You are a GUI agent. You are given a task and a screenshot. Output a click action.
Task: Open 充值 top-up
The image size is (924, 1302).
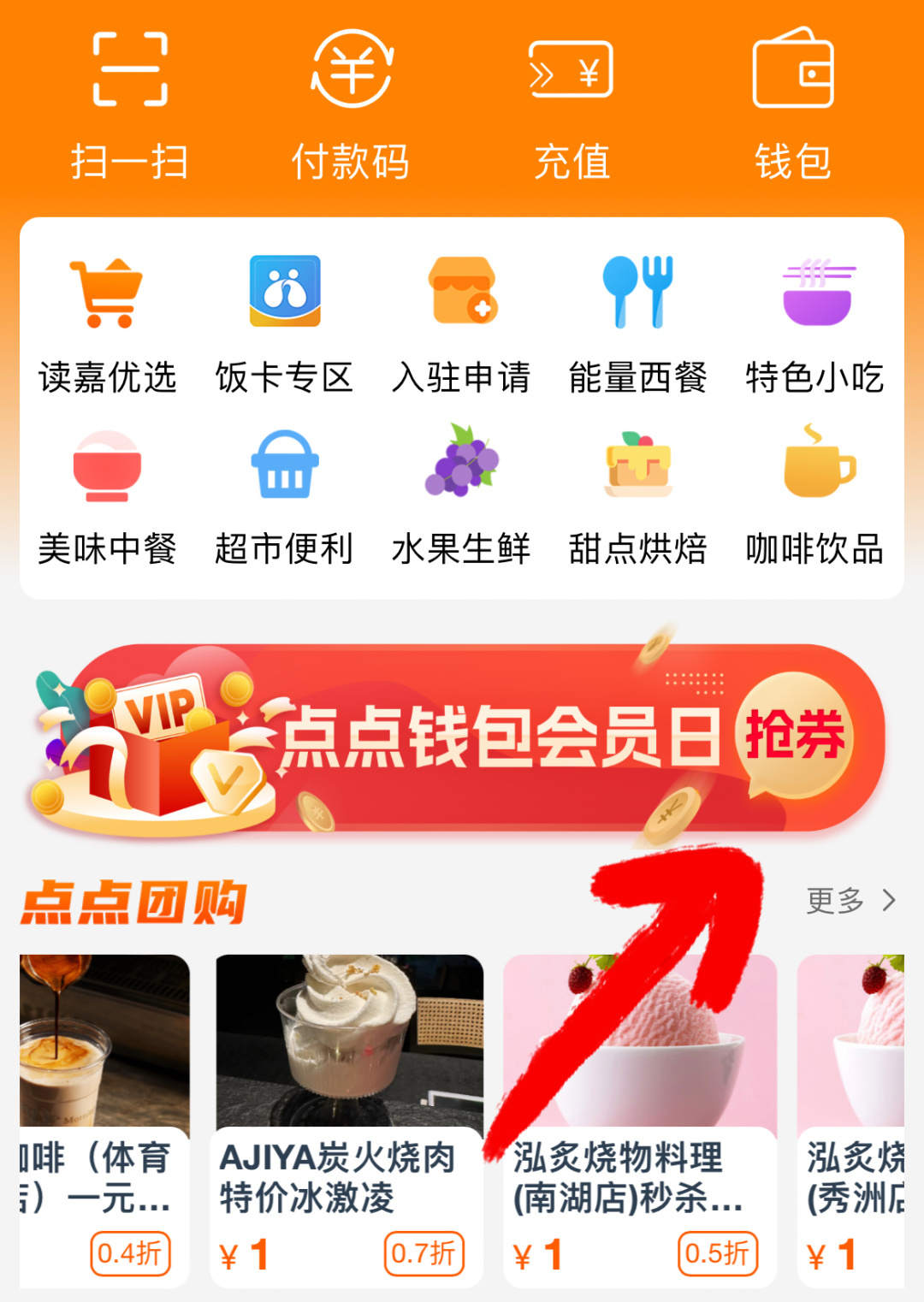coord(572,103)
